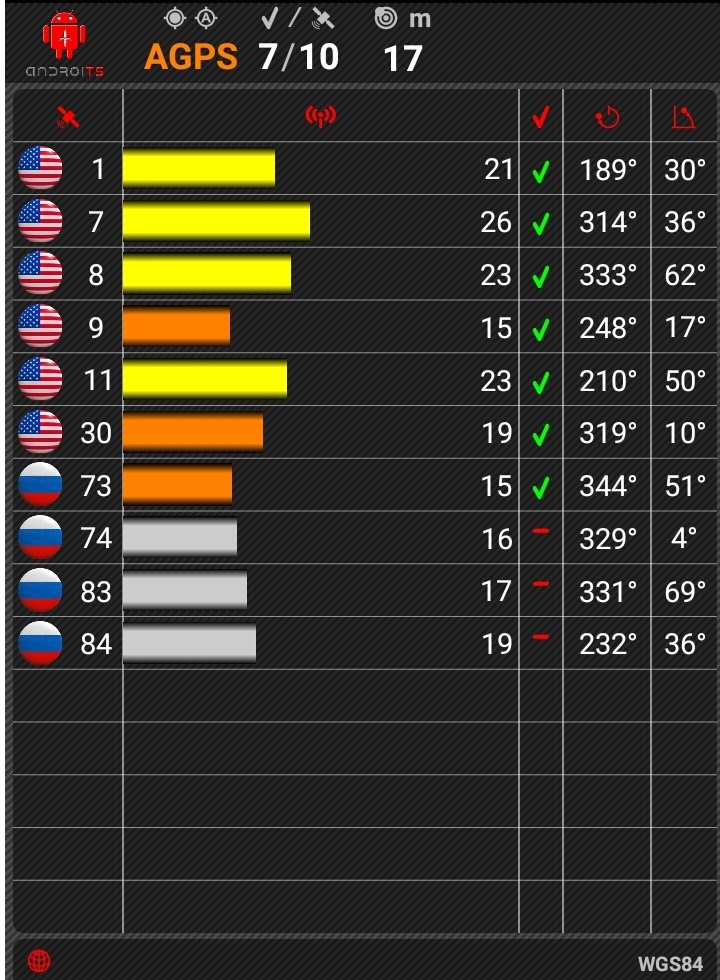The image size is (720, 980).
Task: Open the WGS84 datum selector
Action: click(x=670, y=964)
